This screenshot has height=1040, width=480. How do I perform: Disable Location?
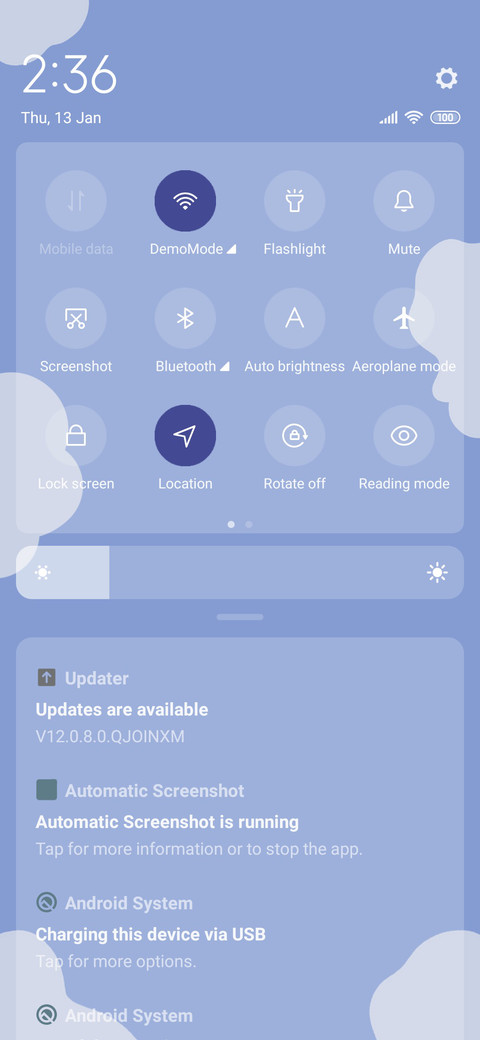tap(185, 436)
